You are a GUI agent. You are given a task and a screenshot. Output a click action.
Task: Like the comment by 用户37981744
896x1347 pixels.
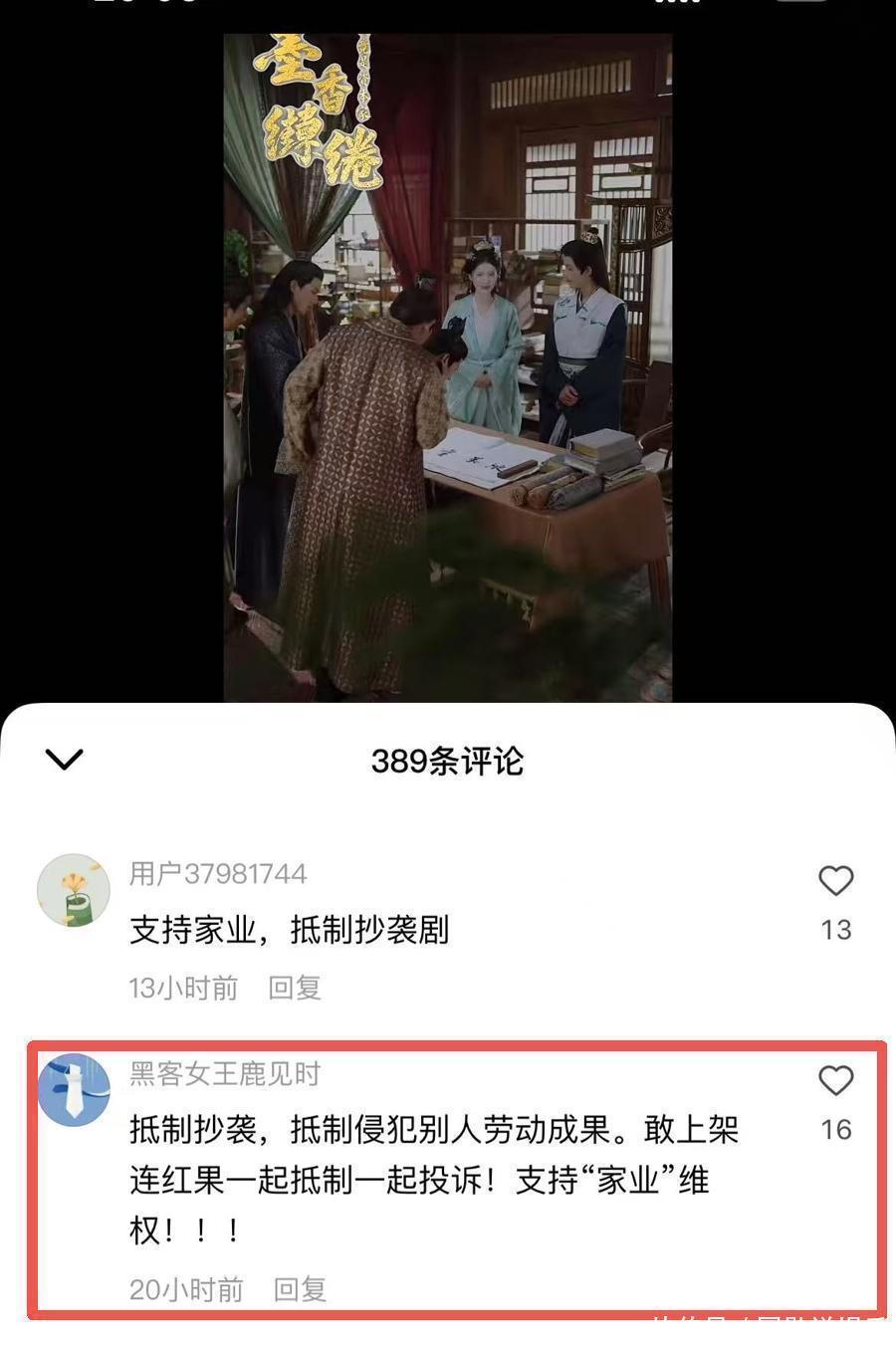(x=835, y=881)
